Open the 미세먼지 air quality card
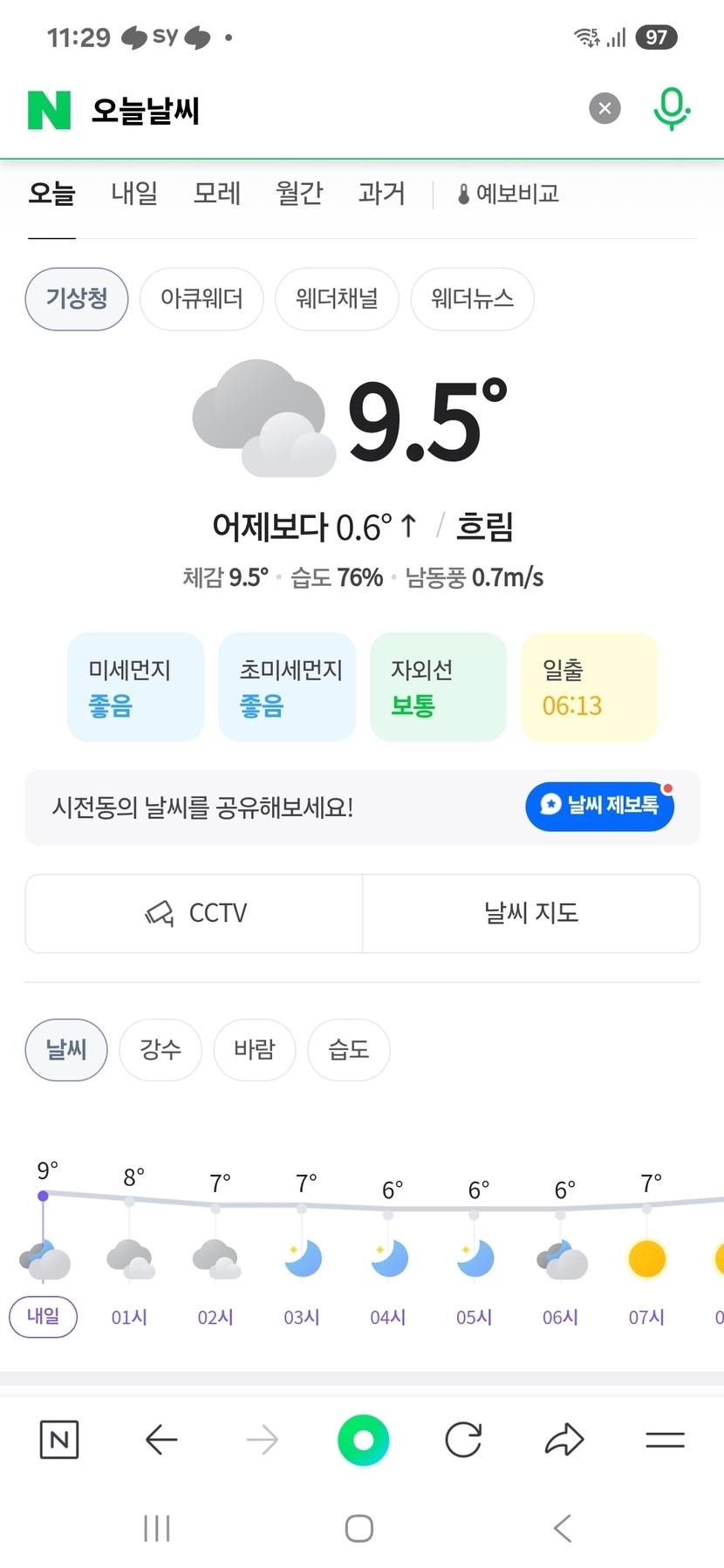This screenshot has height=1568, width=724. (135, 687)
